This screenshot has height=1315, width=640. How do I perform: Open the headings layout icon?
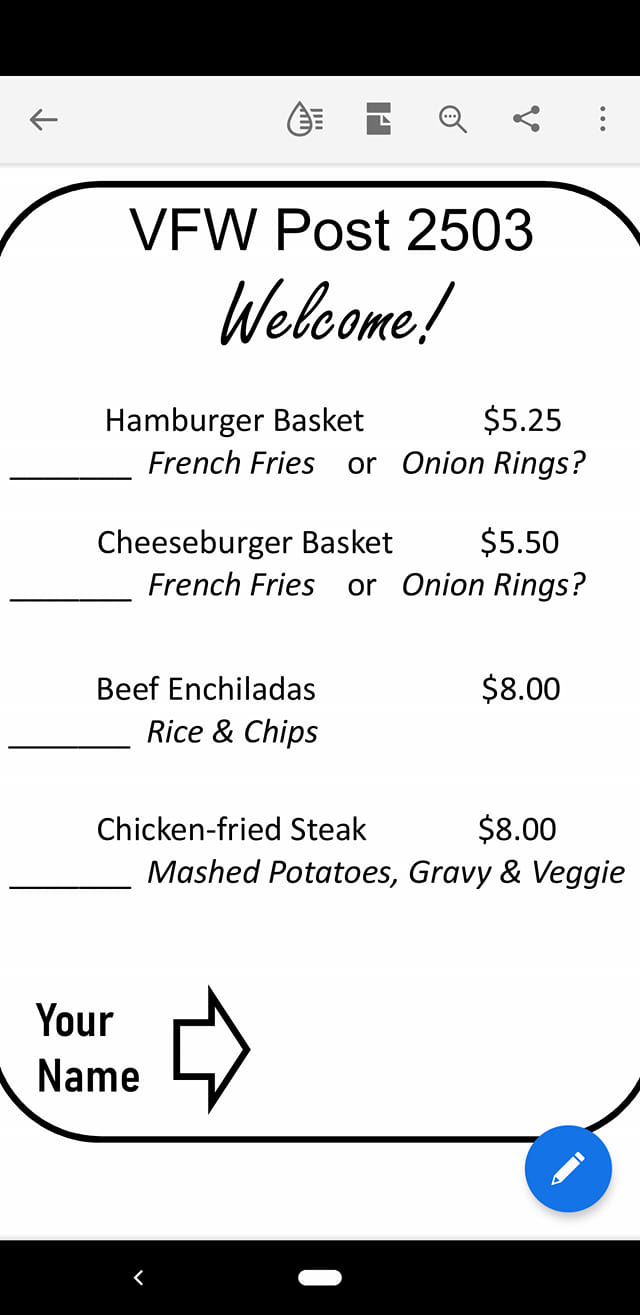[378, 119]
